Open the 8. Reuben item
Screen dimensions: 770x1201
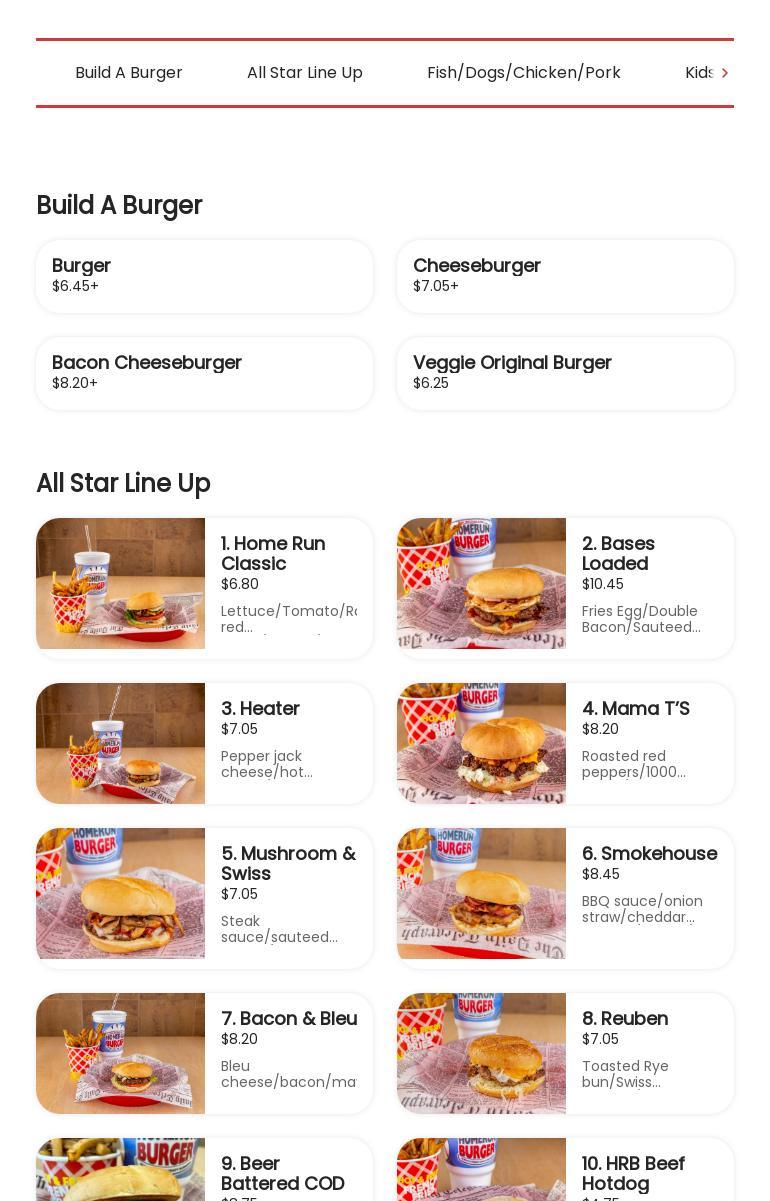(565, 1053)
